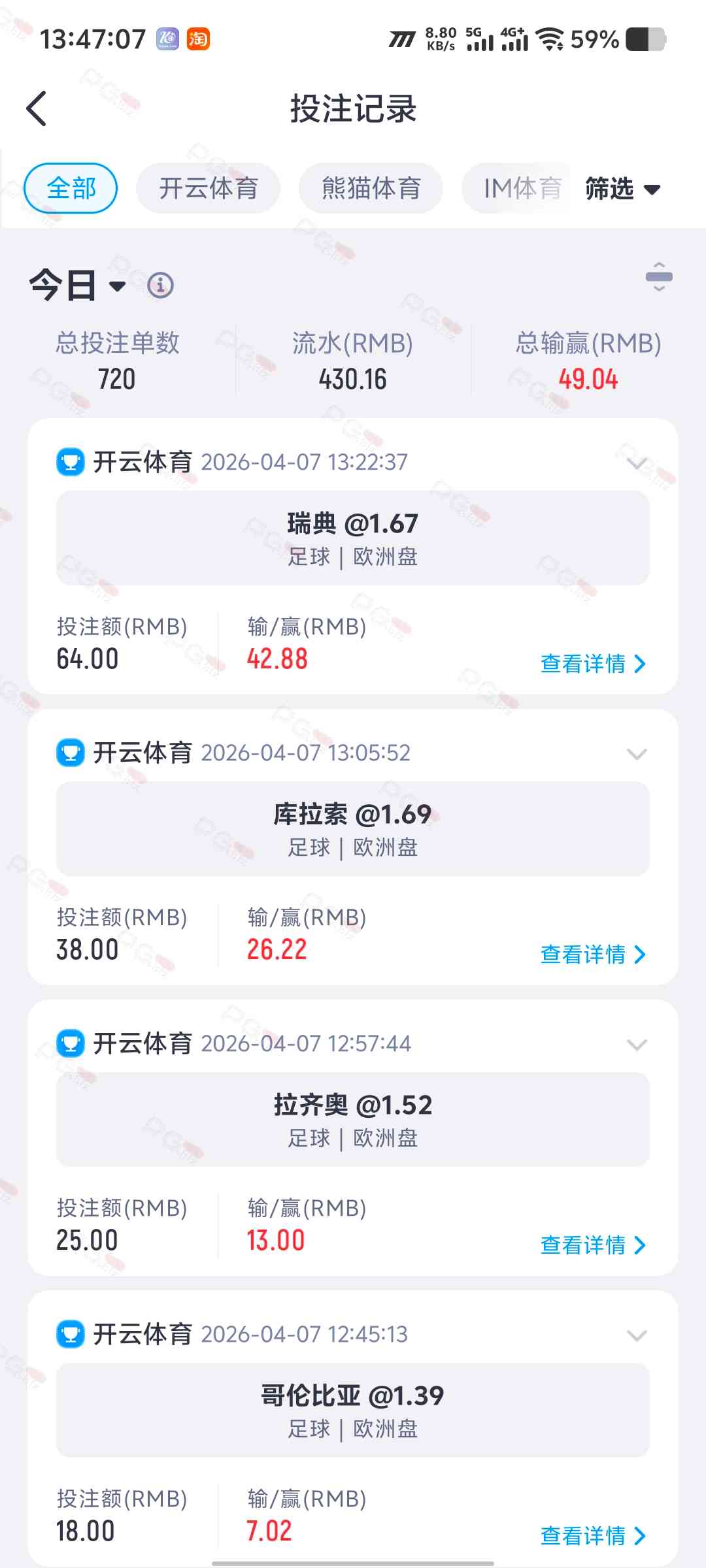View details of the 拉齐奥 @1.52 bet
Image resolution: width=706 pixels, height=1568 pixels.
point(592,1245)
